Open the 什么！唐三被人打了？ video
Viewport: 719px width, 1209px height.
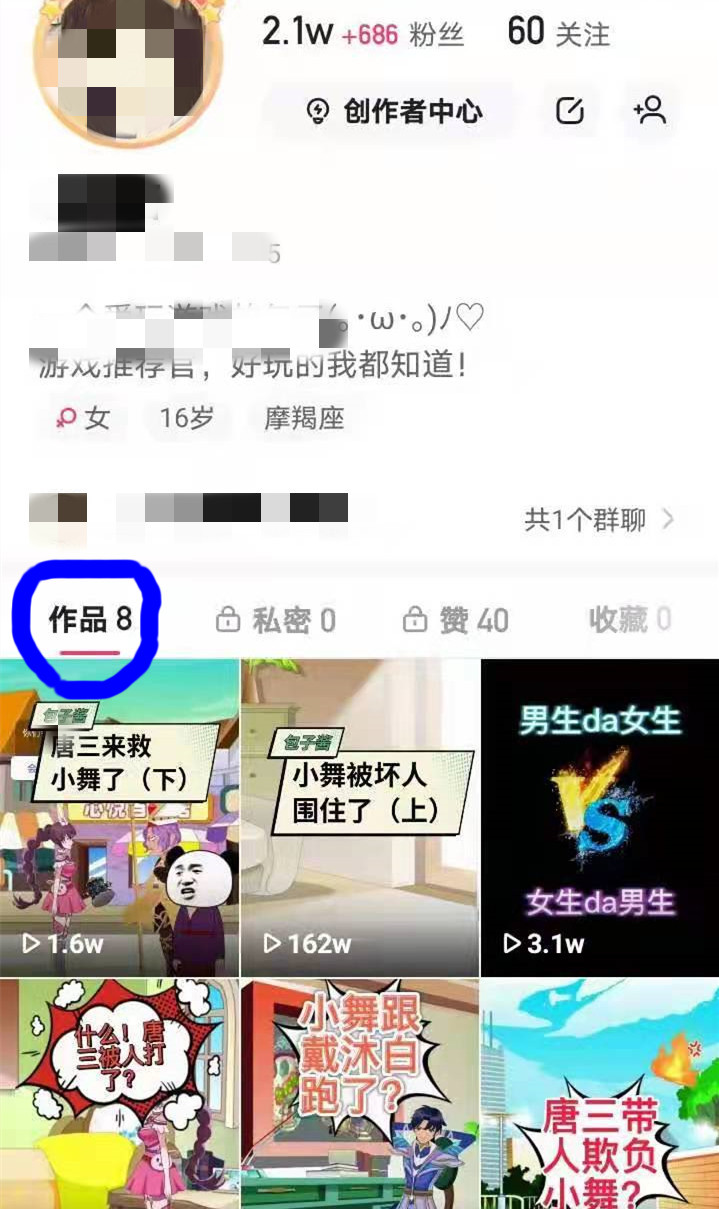point(119,1095)
